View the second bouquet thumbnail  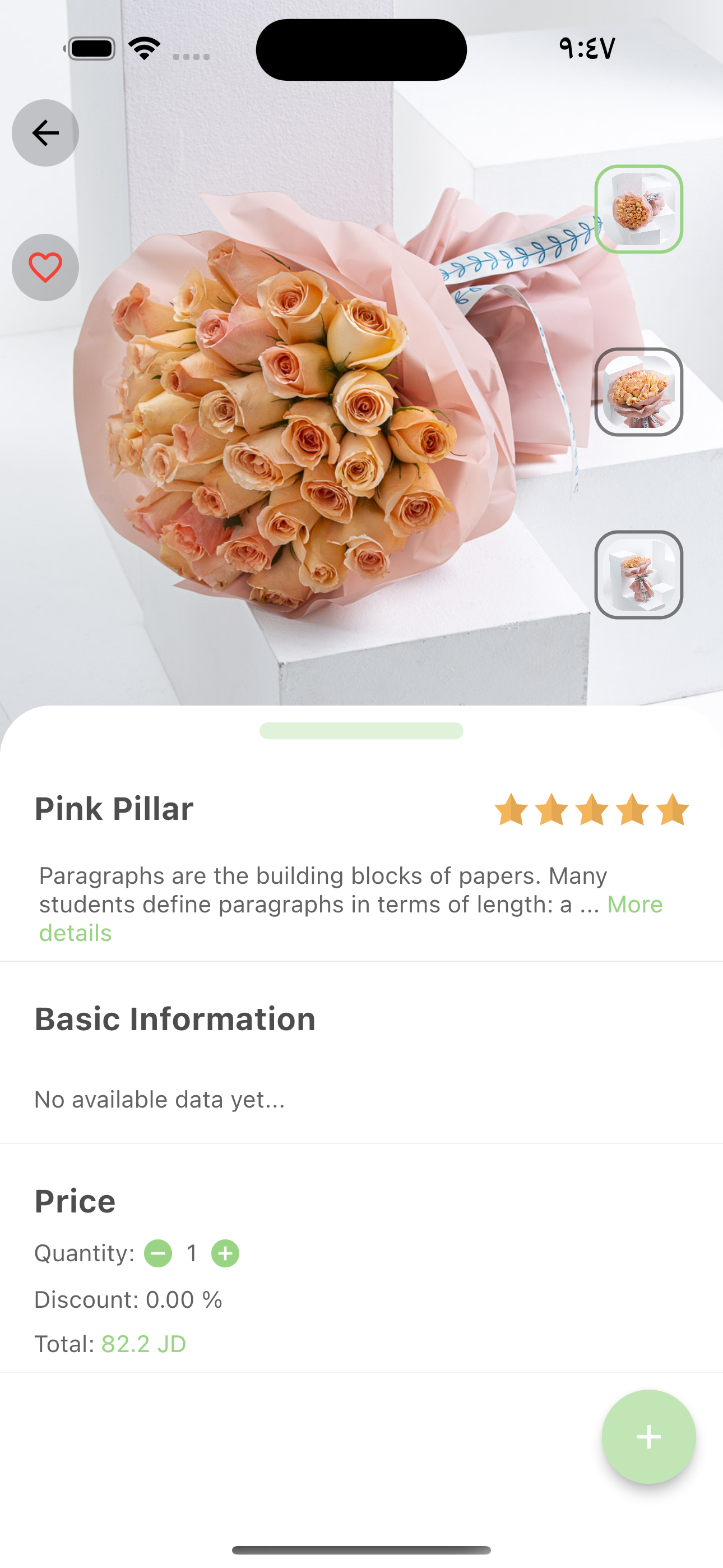pyautogui.click(x=638, y=391)
